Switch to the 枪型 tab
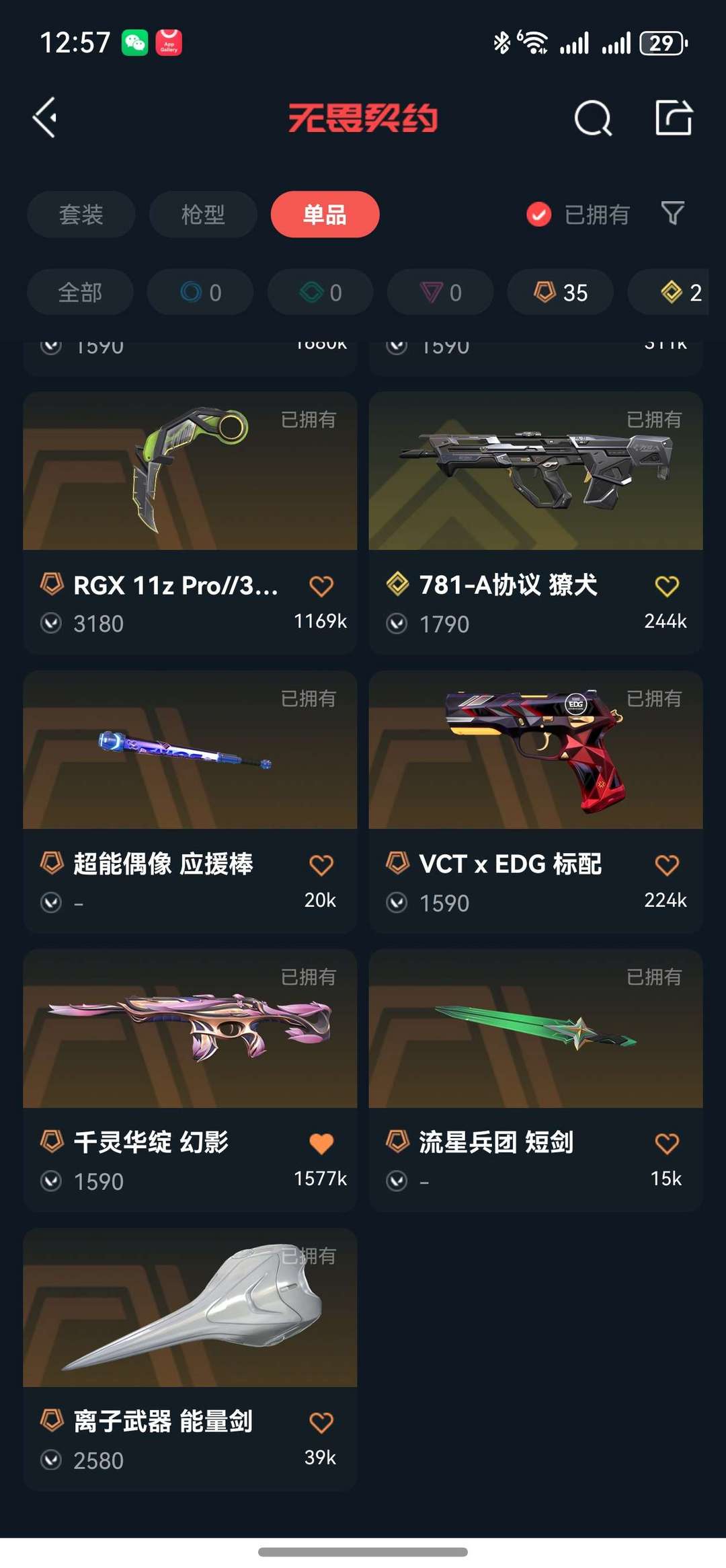This screenshot has height=1568, width=726. (203, 215)
